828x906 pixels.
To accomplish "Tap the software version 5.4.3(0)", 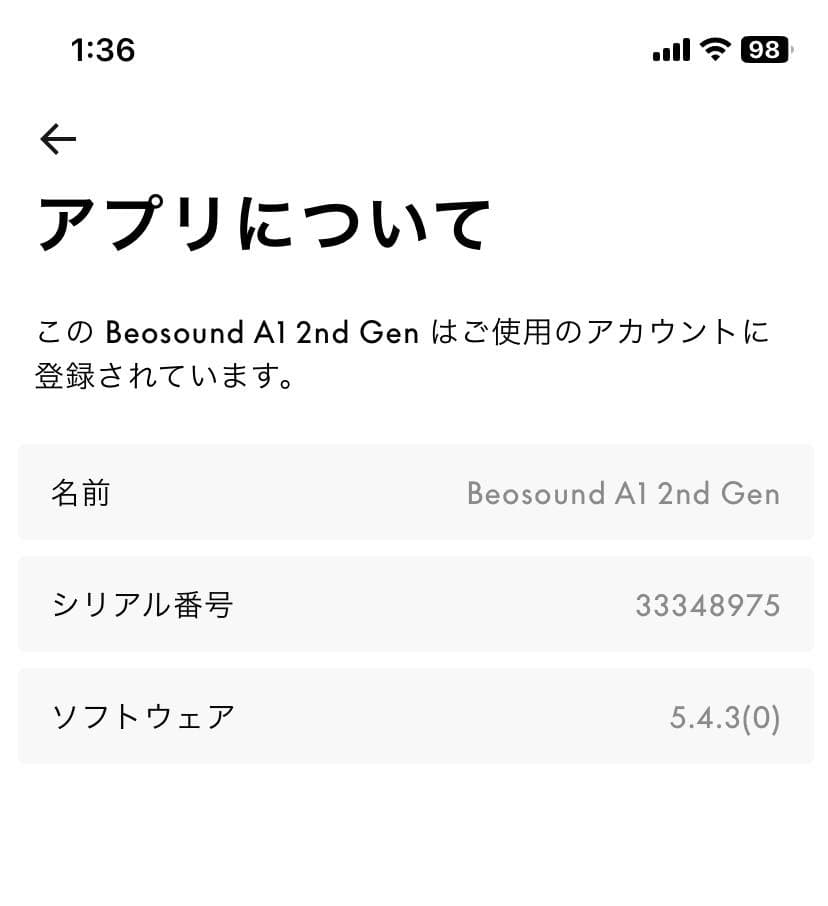I will pyautogui.click(x=725, y=716).
